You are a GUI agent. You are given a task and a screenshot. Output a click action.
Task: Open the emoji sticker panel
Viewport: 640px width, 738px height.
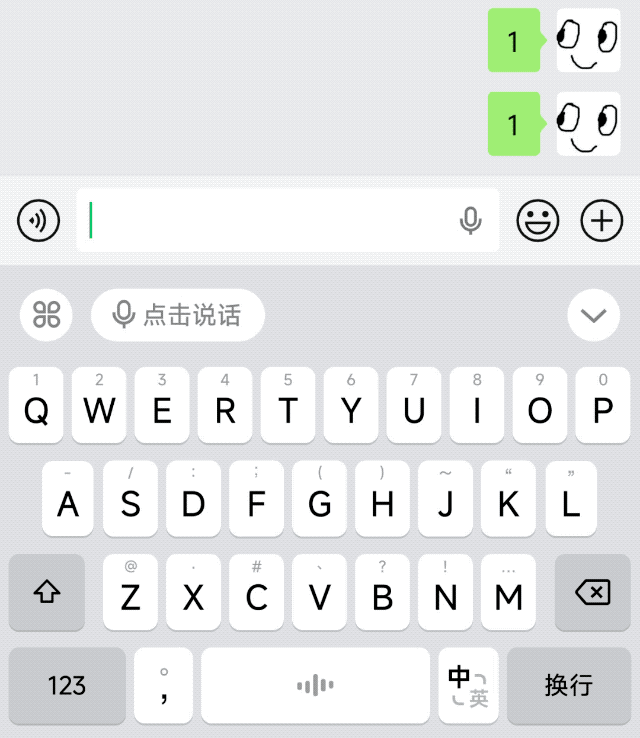[x=538, y=220]
